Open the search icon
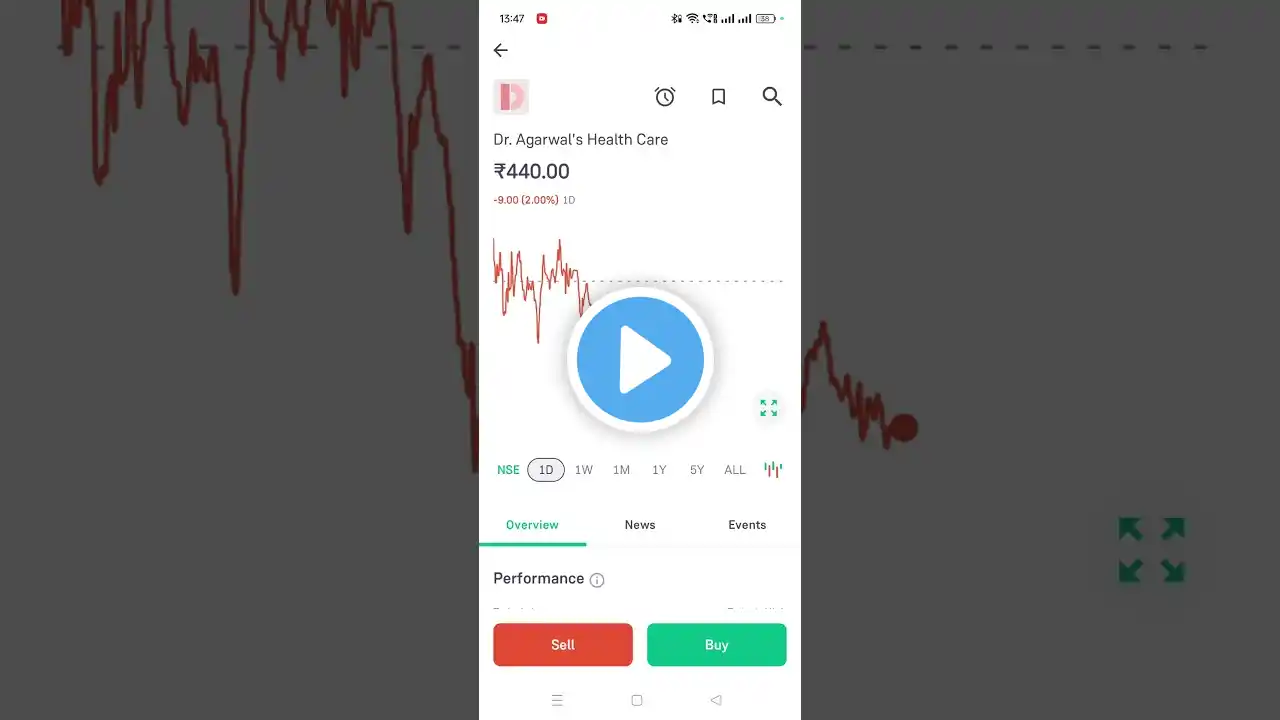This screenshot has height=720, width=1280. point(772,97)
